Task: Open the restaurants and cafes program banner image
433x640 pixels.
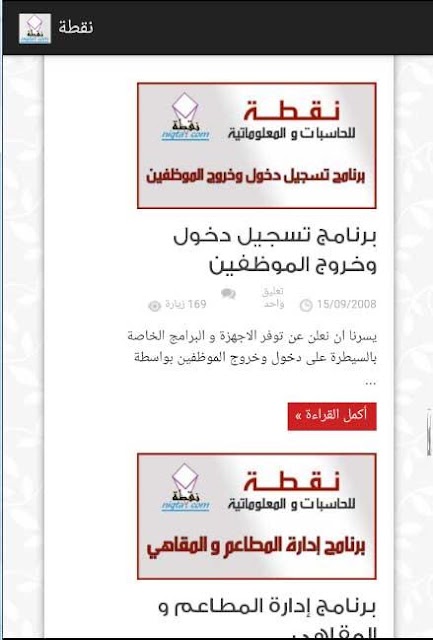Action: 257,516
